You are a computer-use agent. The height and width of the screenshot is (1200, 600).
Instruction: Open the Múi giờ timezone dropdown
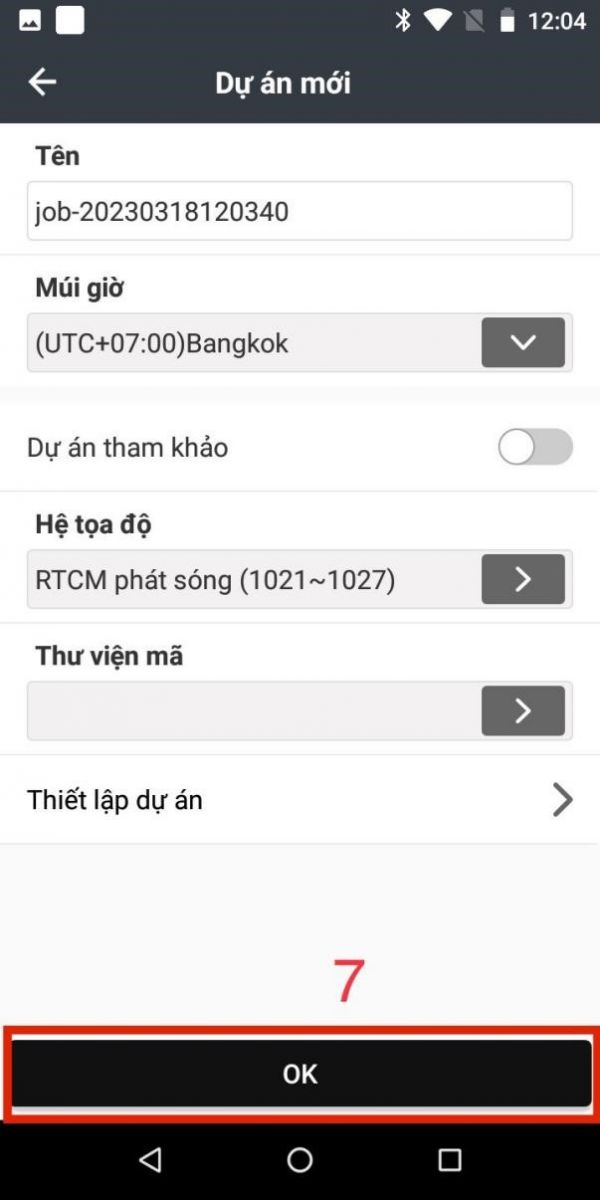[x=523, y=343]
